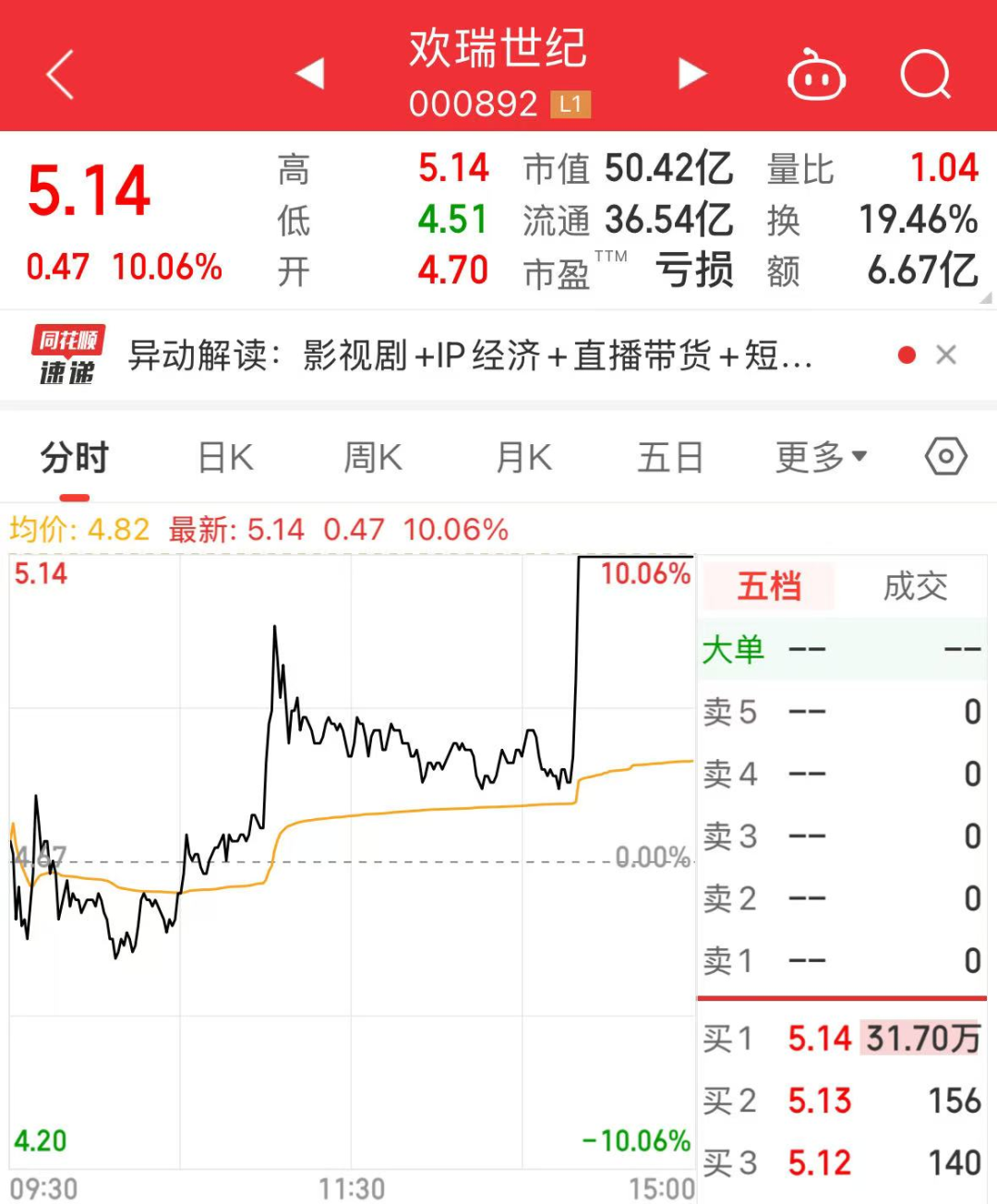The height and width of the screenshot is (1204, 997).
Task: Open the robot assistant icon
Action: pyautogui.click(x=816, y=75)
